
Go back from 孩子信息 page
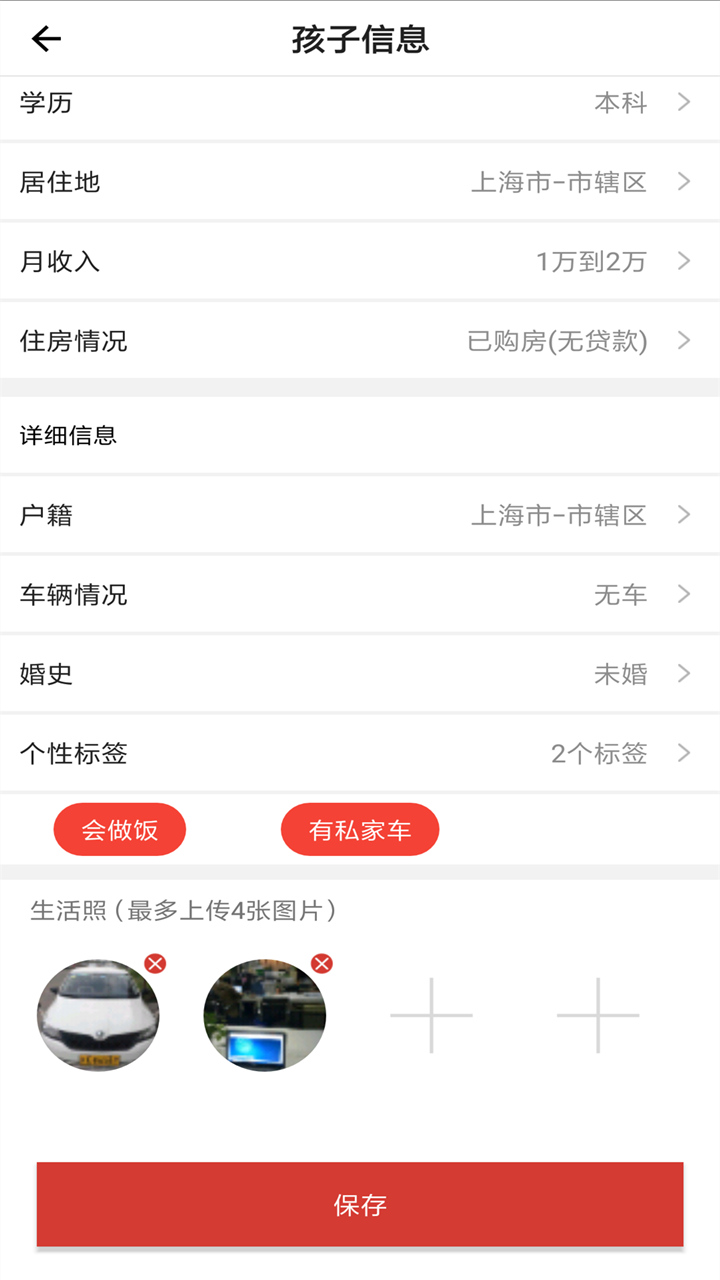pos(46,39)
